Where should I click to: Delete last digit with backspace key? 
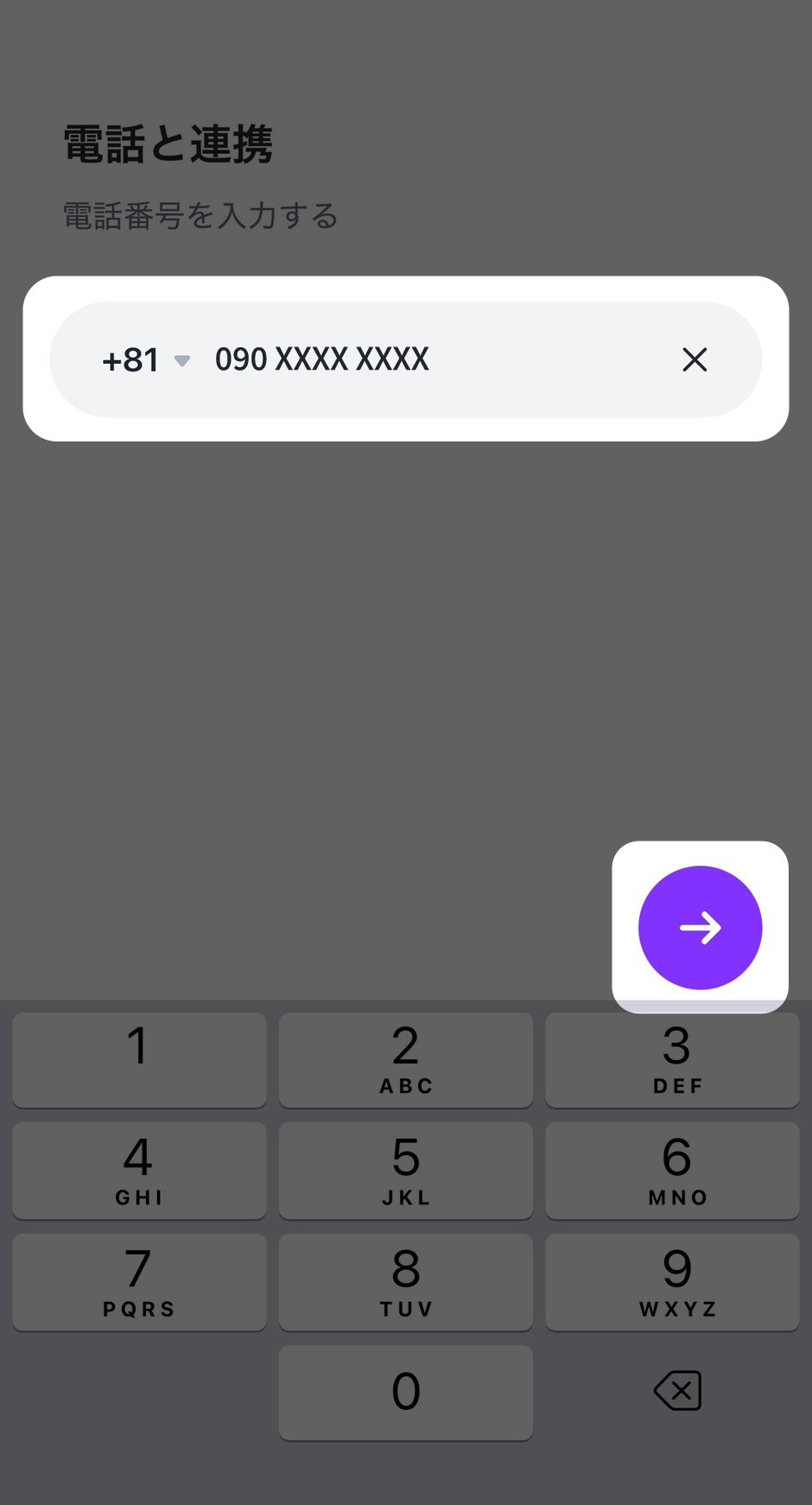pyautogui.click(x=678, y=1391)
